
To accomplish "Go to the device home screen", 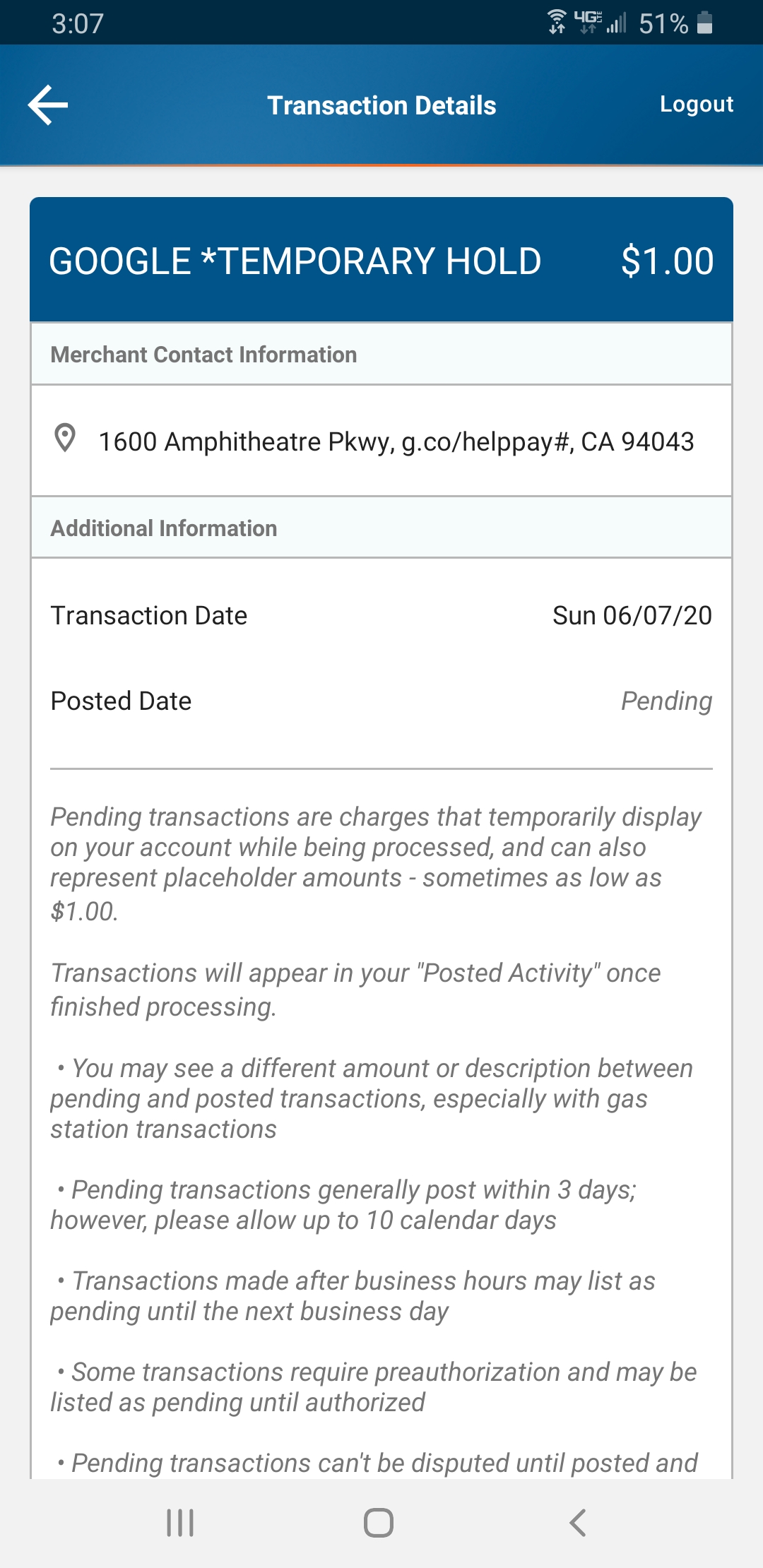I will [x=379, y=1522].
